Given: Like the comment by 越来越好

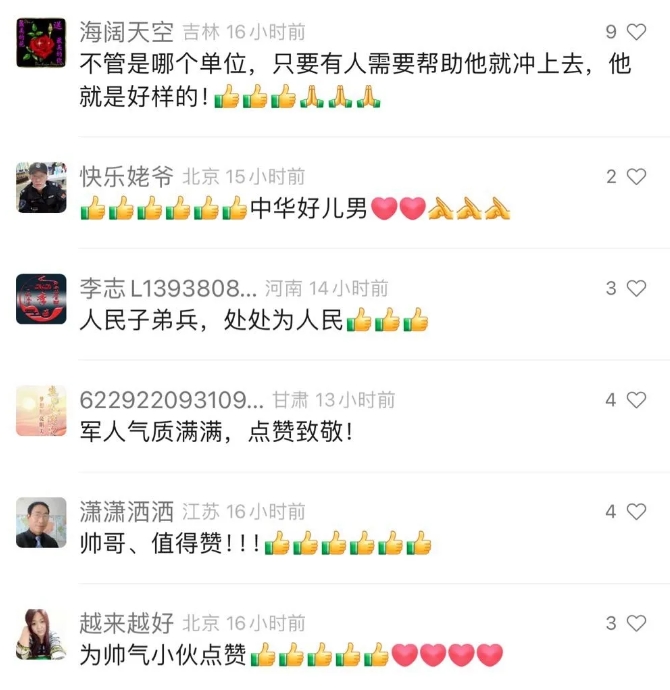Looking at the screenshot, I should pyautogui.click(x=636, y=624).
